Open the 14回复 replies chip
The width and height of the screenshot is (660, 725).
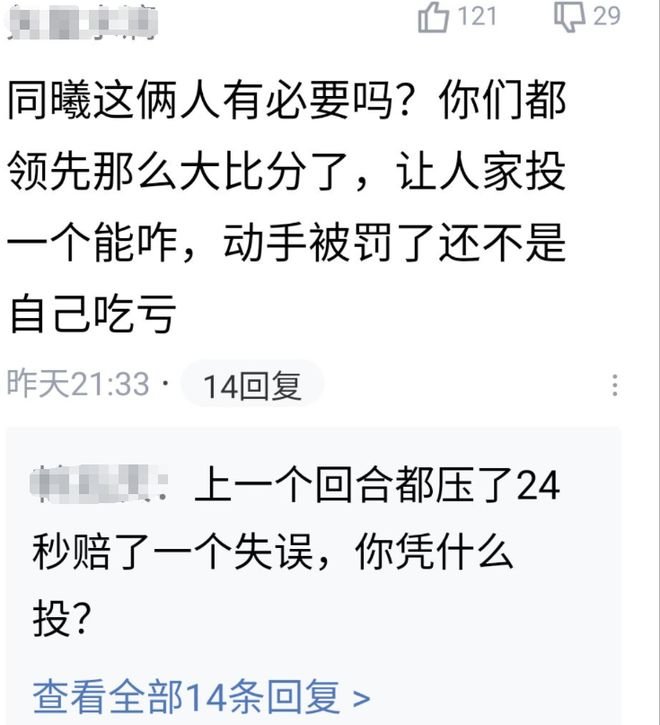point(252,385)
